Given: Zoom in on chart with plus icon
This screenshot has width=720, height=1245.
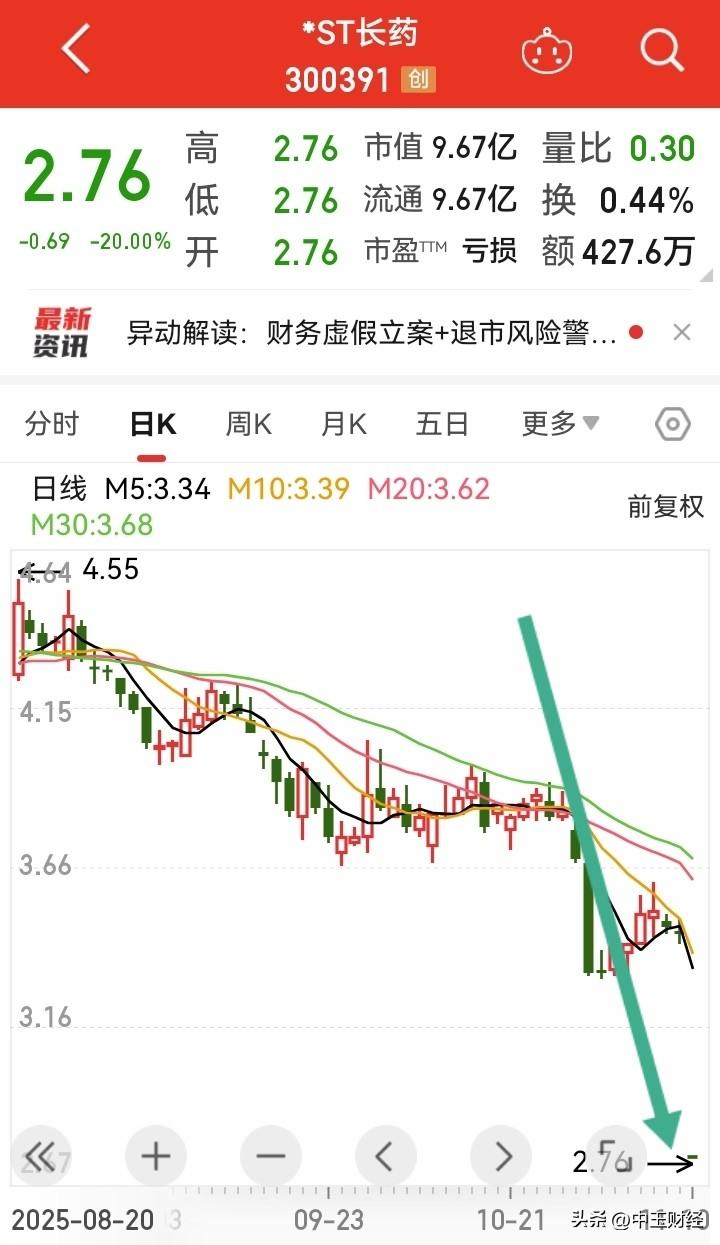Looking at the screenshot, I should 155,1156.
